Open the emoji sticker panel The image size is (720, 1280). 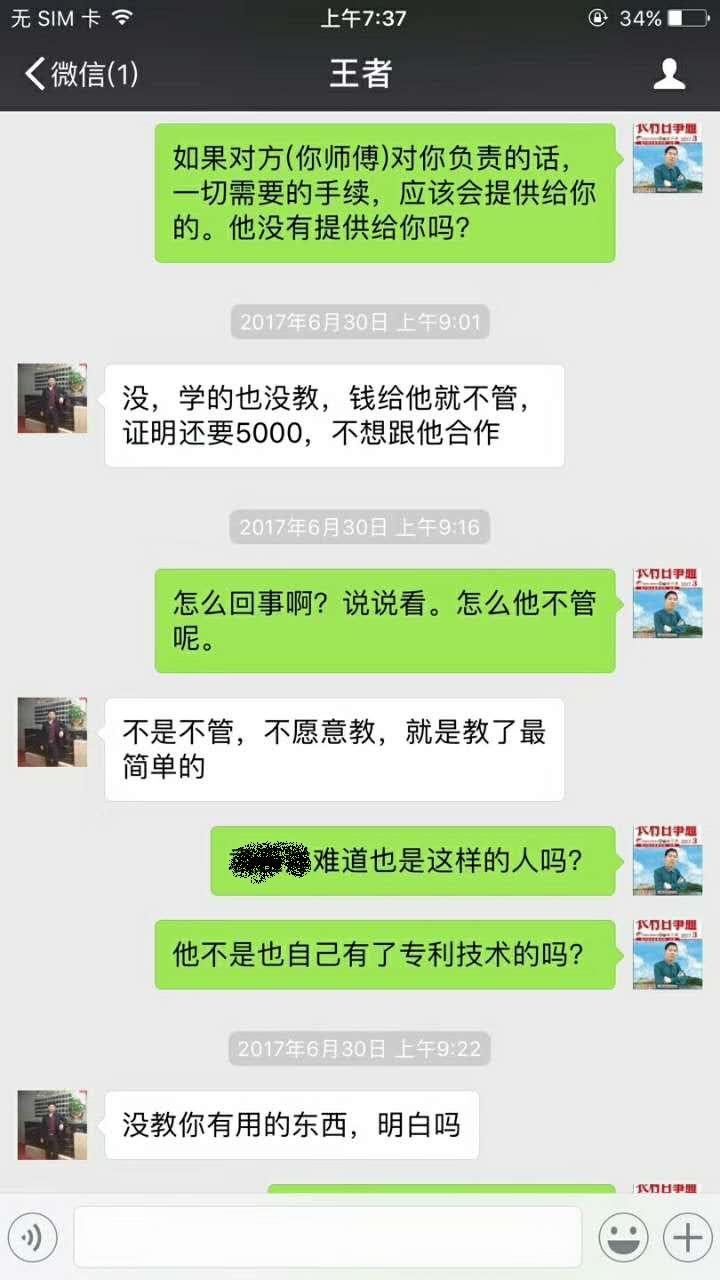pyautogui.click(x=623, y=1238)
